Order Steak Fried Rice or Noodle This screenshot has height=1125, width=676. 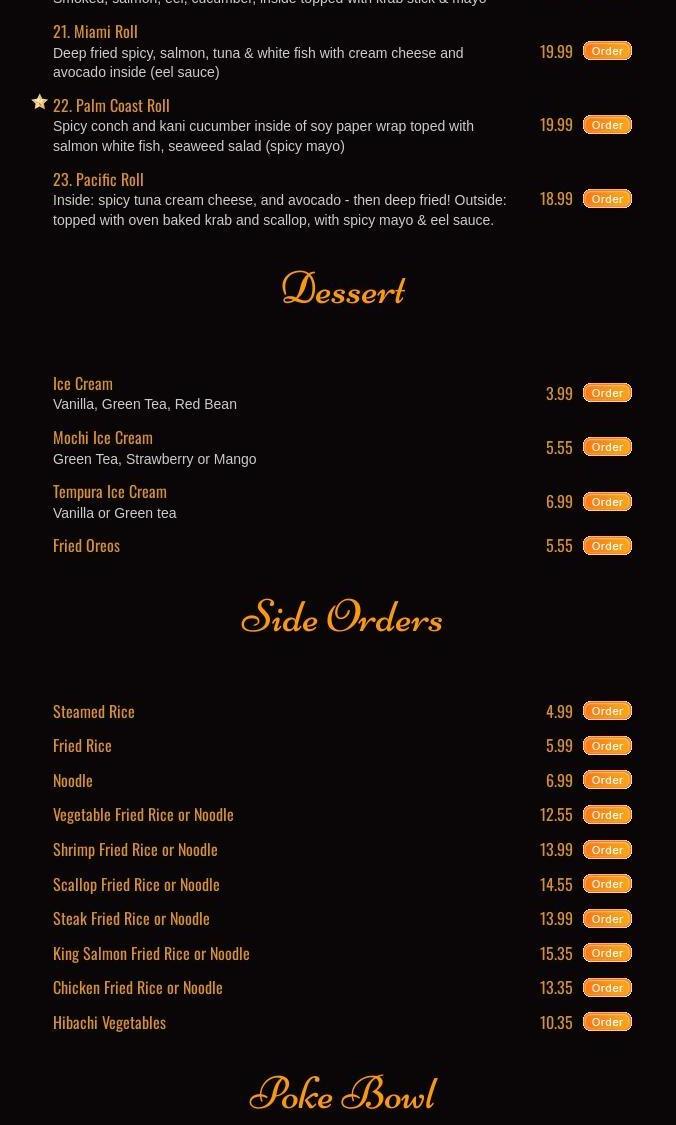tap(607, 919)
